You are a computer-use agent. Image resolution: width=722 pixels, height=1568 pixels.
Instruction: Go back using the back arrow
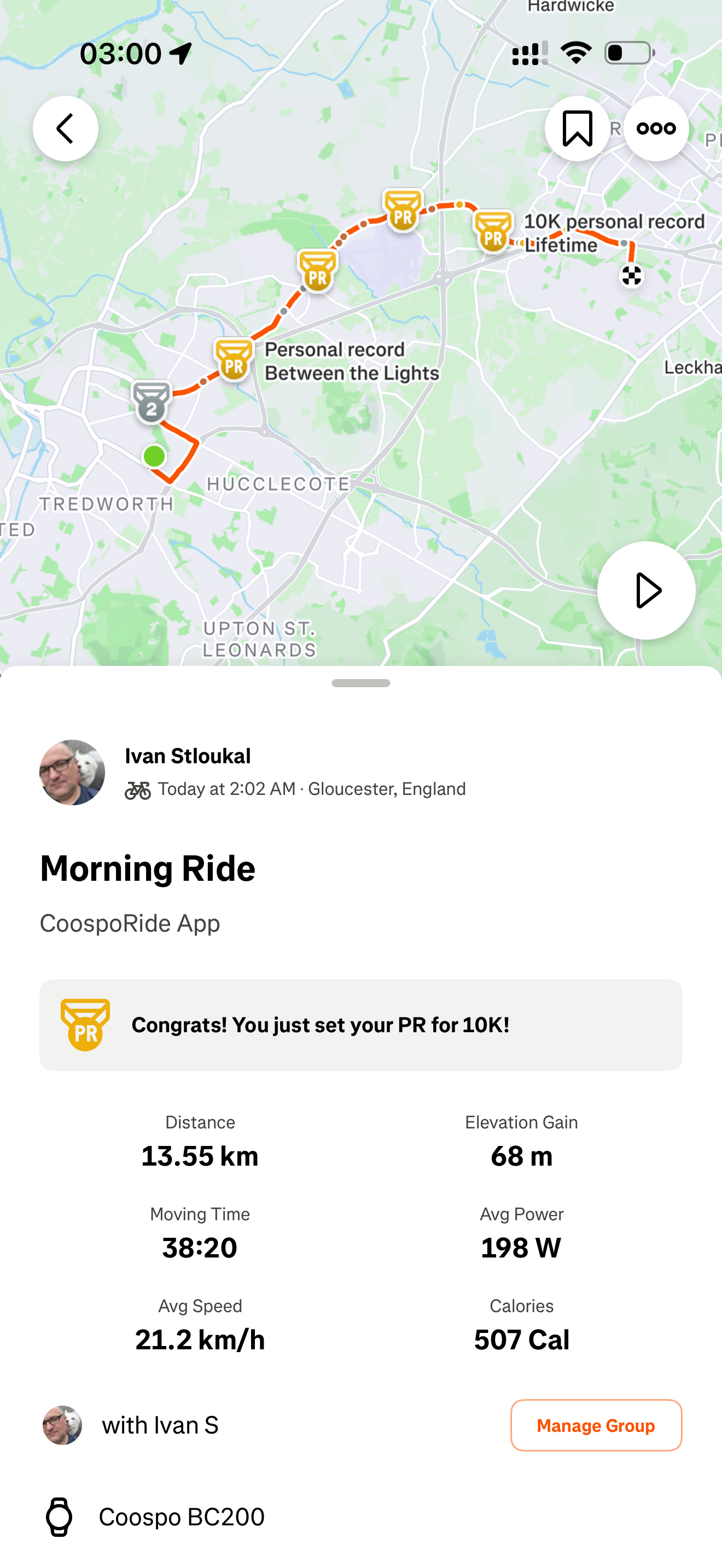click(x=65, y=128)
